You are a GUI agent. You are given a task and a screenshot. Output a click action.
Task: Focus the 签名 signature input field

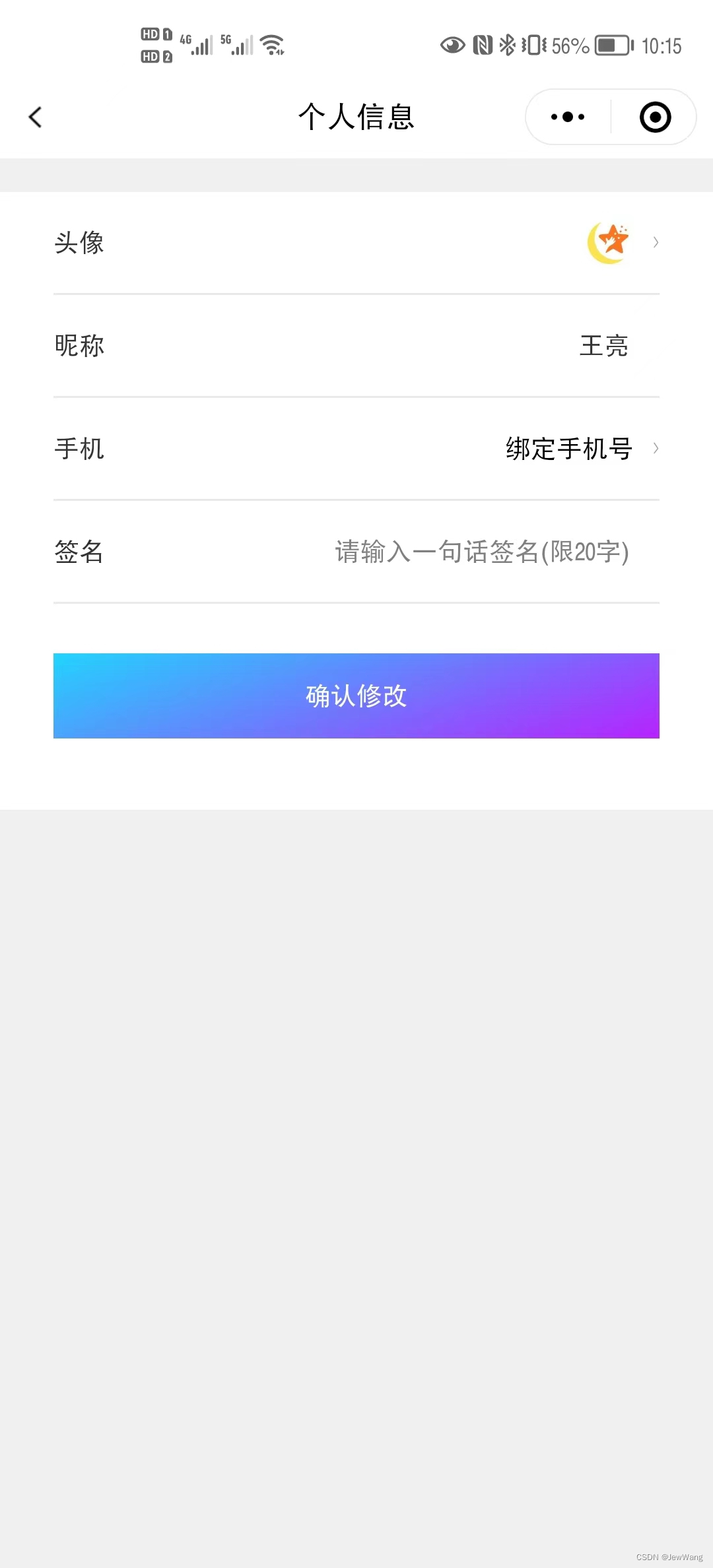tap(481, 552)
